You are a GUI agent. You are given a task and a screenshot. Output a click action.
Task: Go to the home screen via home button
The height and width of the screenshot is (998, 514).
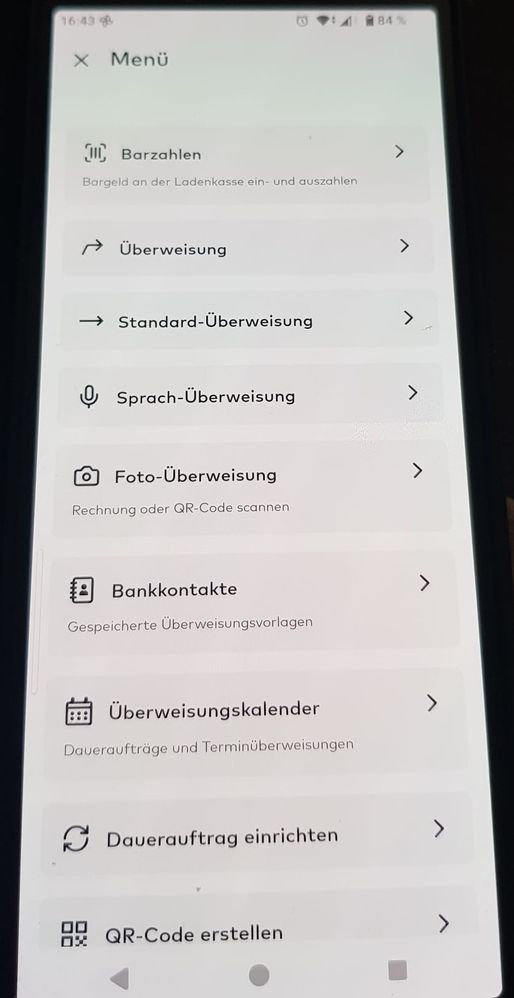point(259,974)
